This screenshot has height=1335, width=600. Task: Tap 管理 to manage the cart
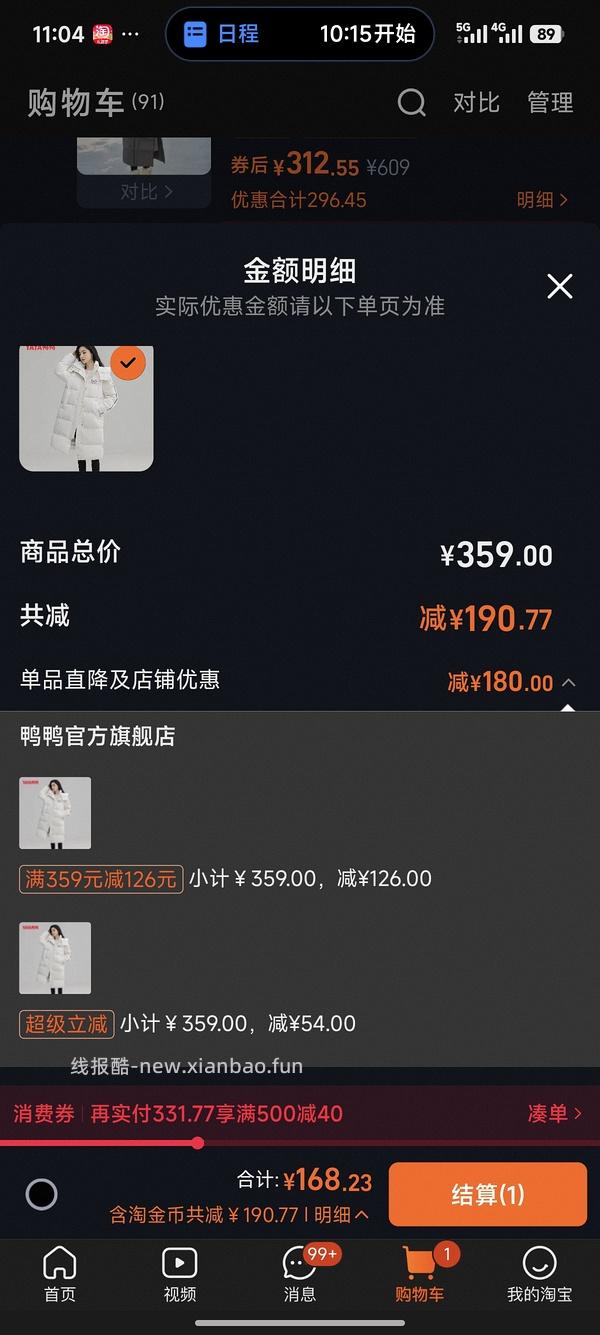tap(550, 102)
